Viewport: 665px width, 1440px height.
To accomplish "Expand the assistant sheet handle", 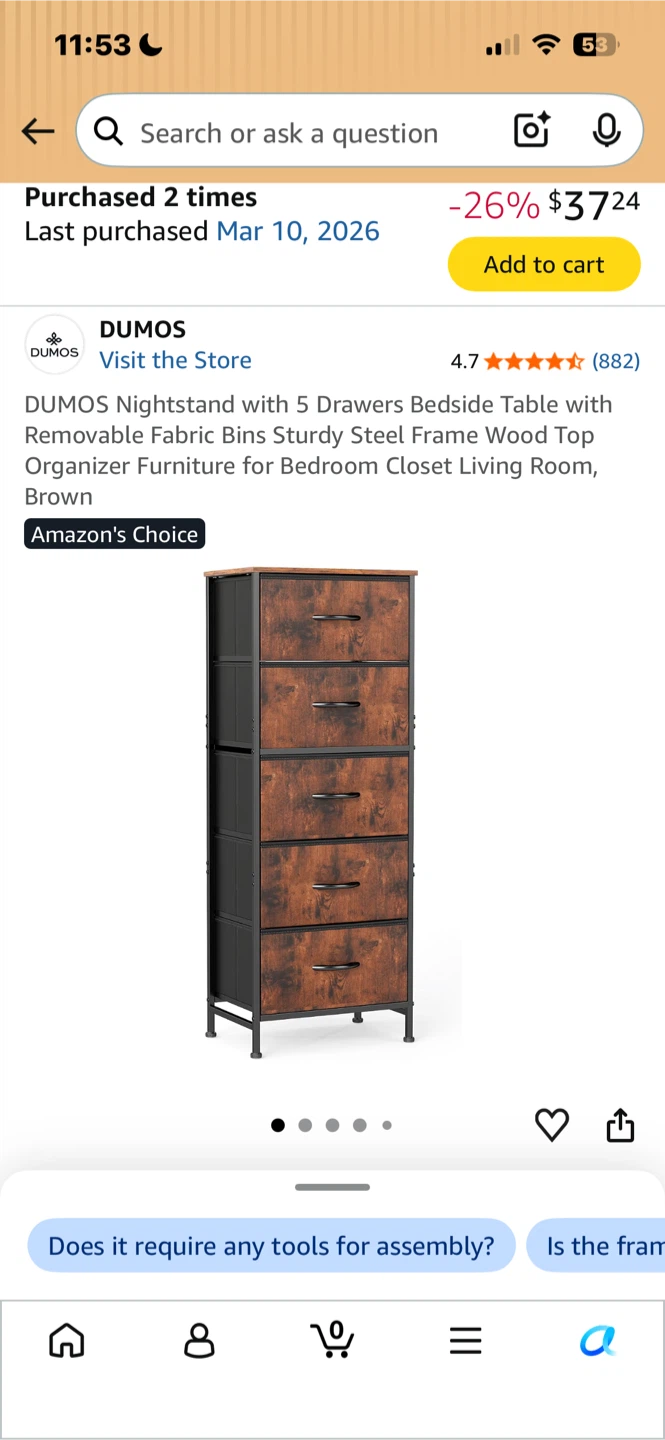I will pos(332,1187).
